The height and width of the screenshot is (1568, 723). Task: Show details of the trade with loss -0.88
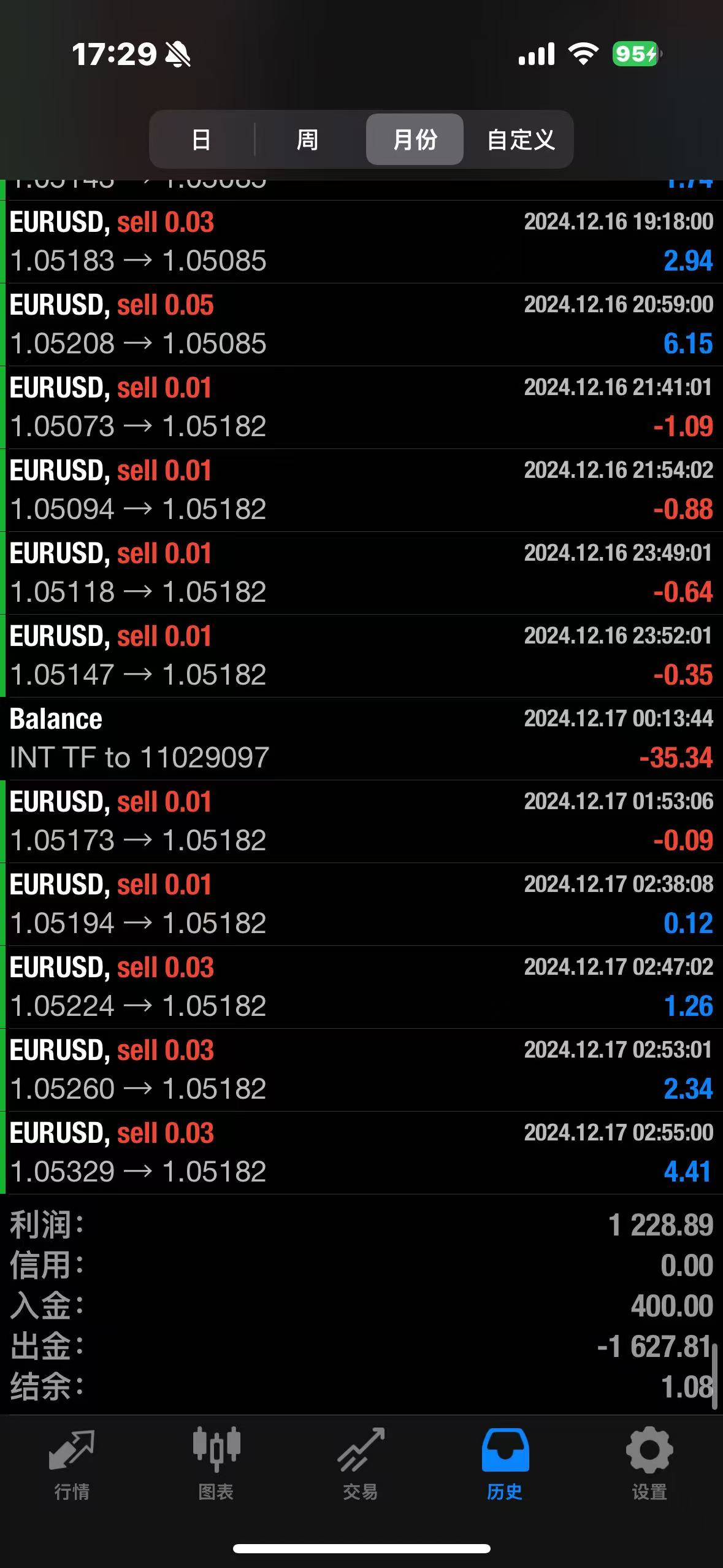pos(361,490)
